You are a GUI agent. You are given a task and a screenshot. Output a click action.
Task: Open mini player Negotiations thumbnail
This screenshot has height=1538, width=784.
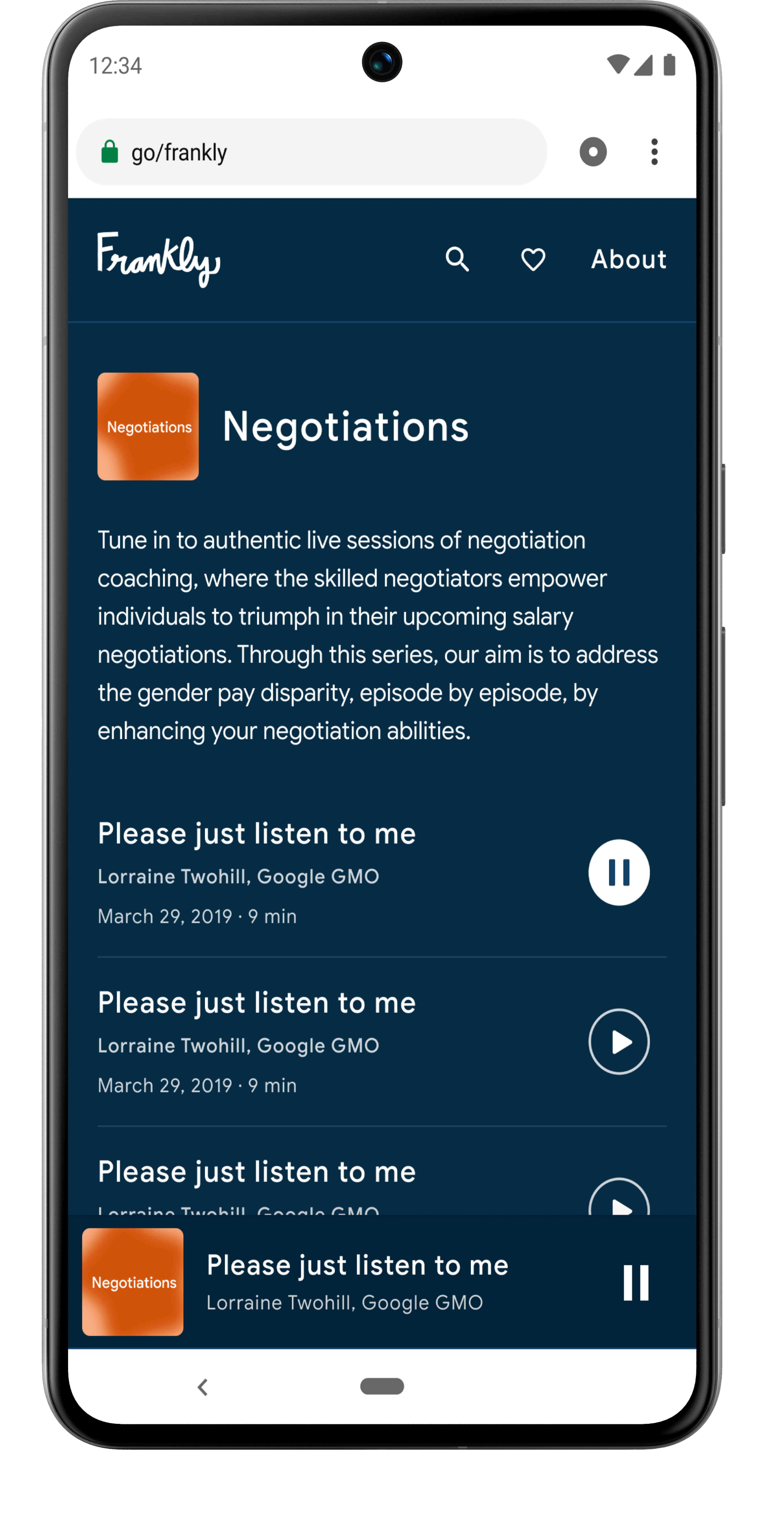pyautogui.click(x=133, y=1282)
